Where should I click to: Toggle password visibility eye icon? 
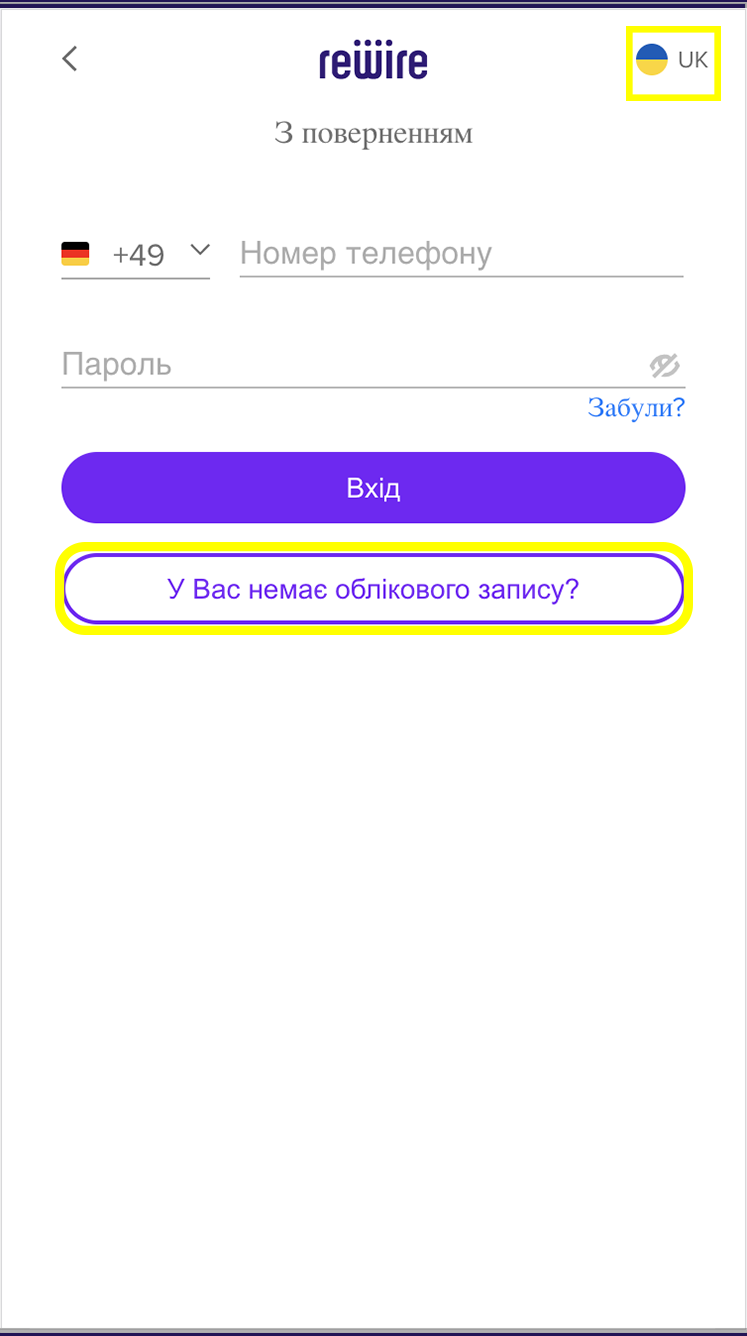[x=664, y=366]
